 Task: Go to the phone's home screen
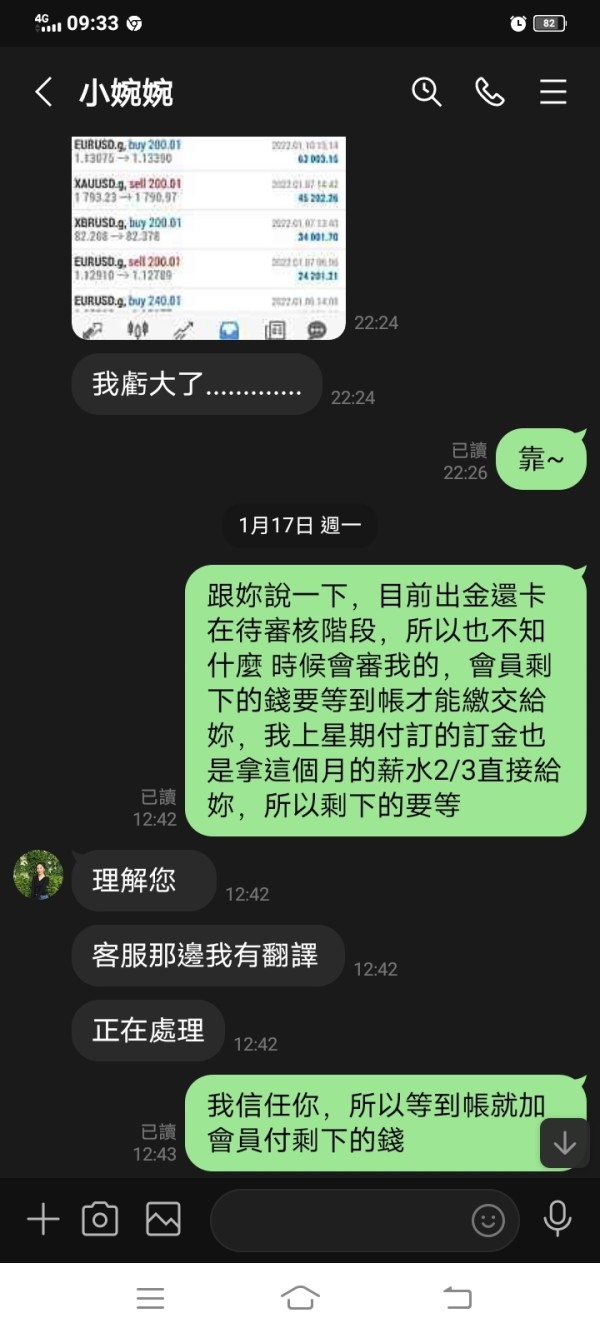(x=300, y=1298)
